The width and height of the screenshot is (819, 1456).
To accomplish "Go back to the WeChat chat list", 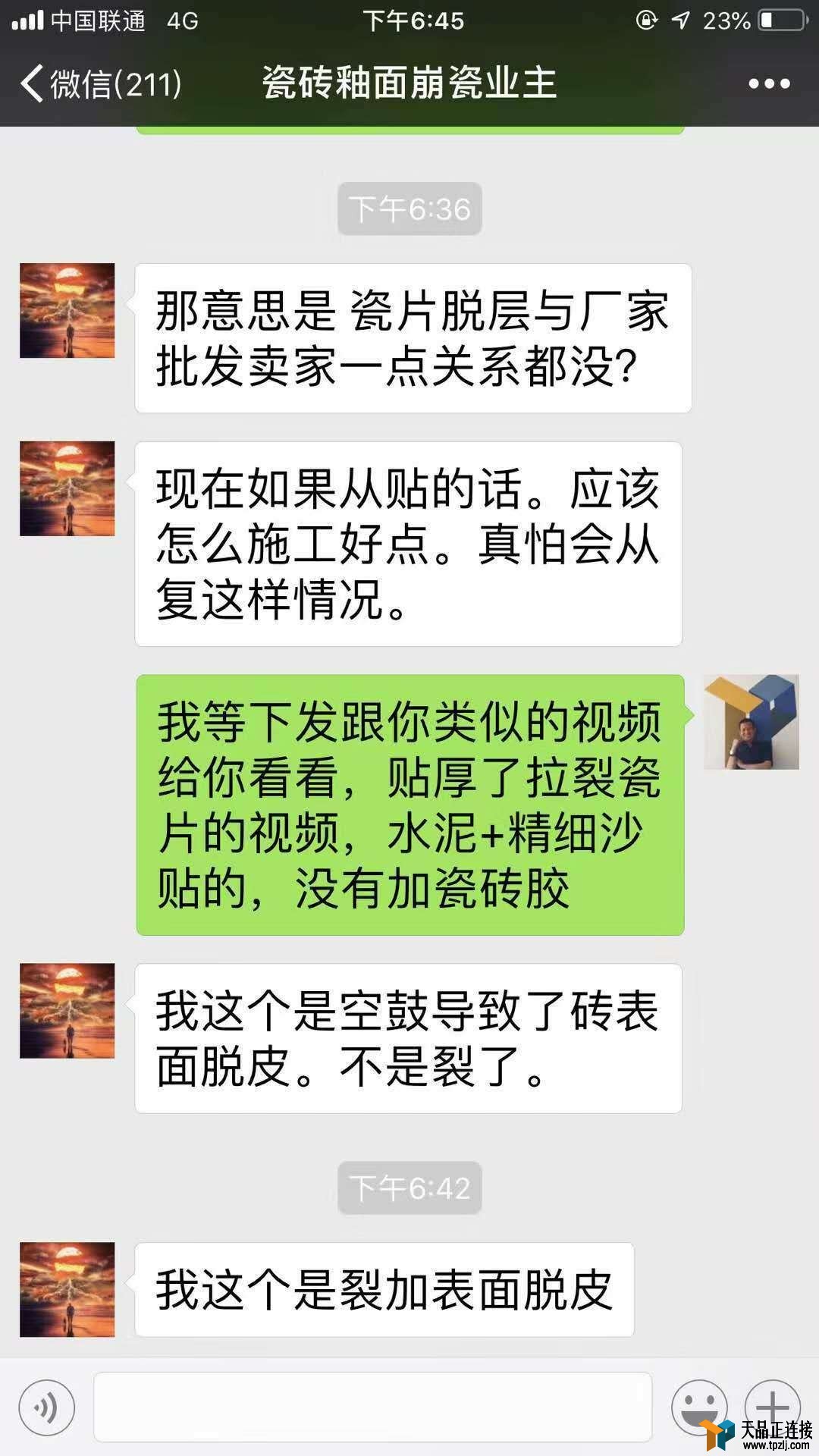I will click(x=99, y=83).
